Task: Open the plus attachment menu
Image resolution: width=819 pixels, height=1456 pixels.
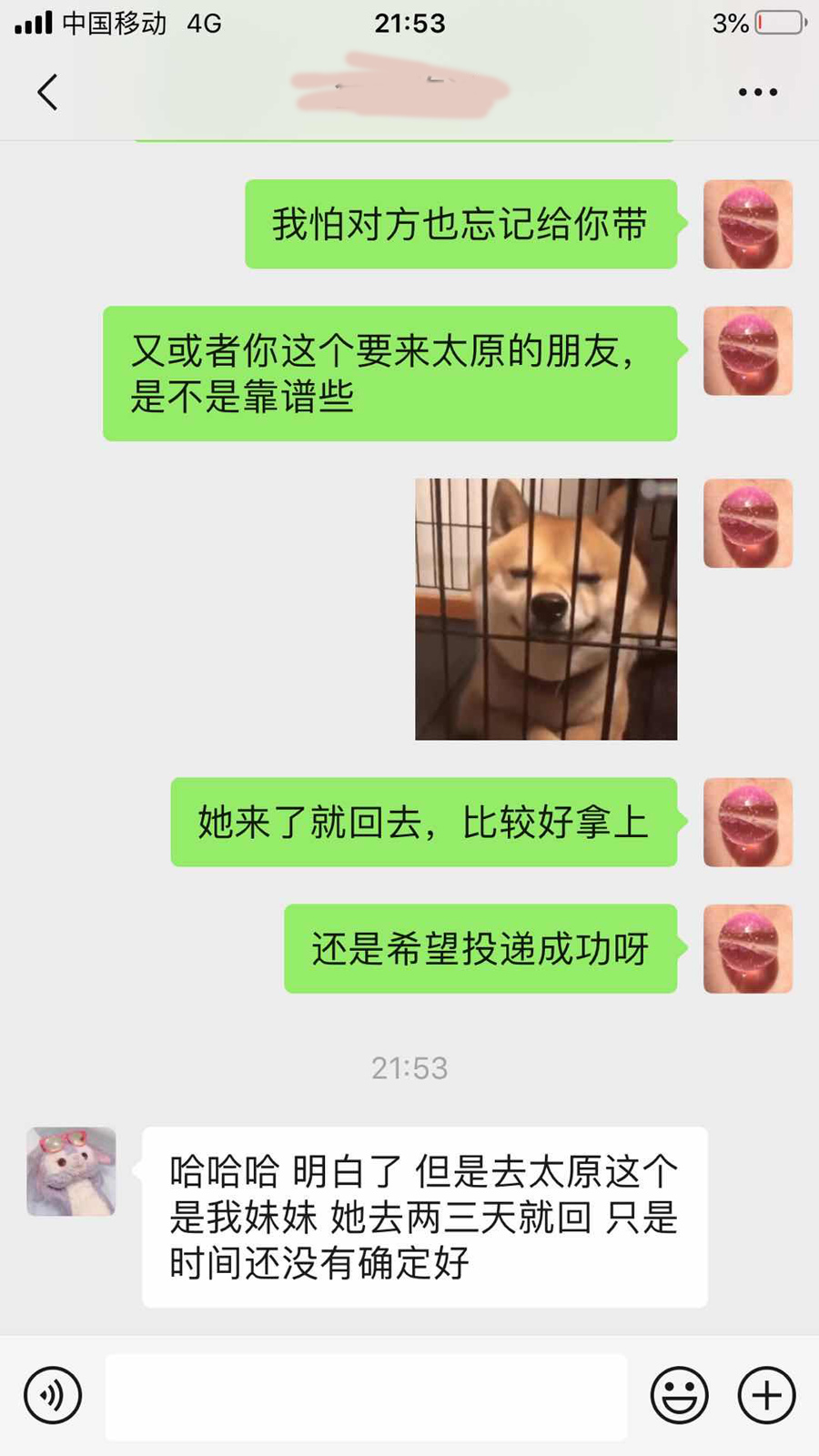Action: pyautogui.click(x=766, y=1395)
